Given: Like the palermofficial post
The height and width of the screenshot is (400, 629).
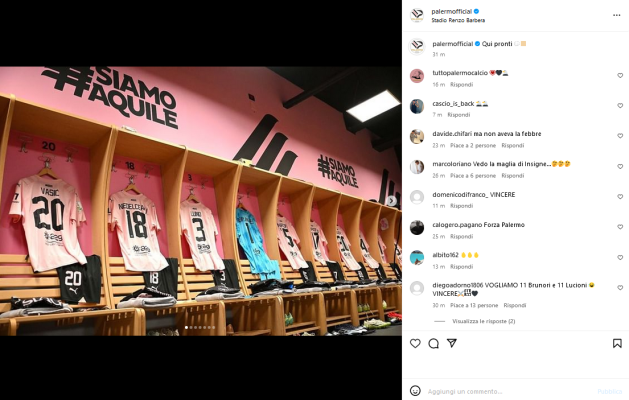Looking at the screenshot, I should 415,343.
